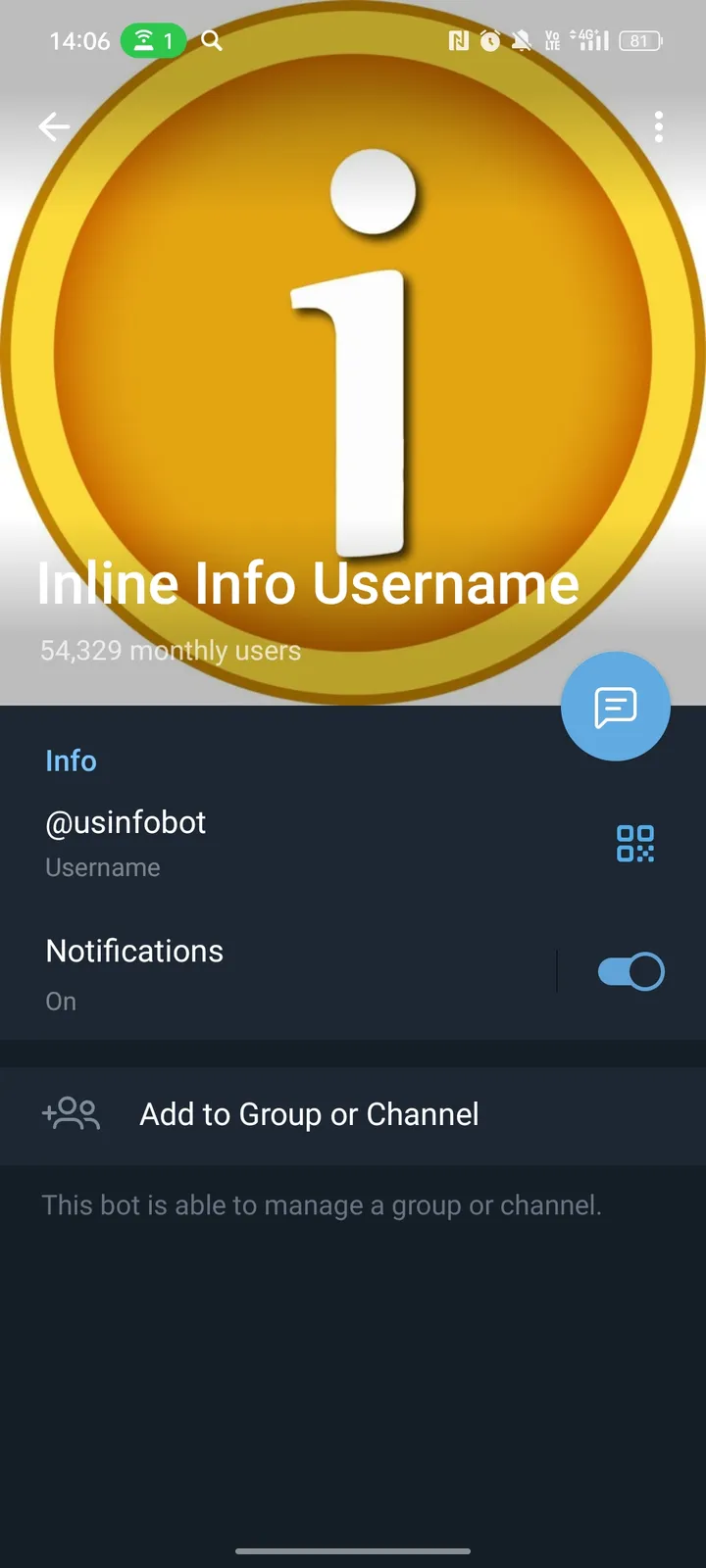
Task: Show the QR code for @usinfobot
Action: click(x=635, y=843)
